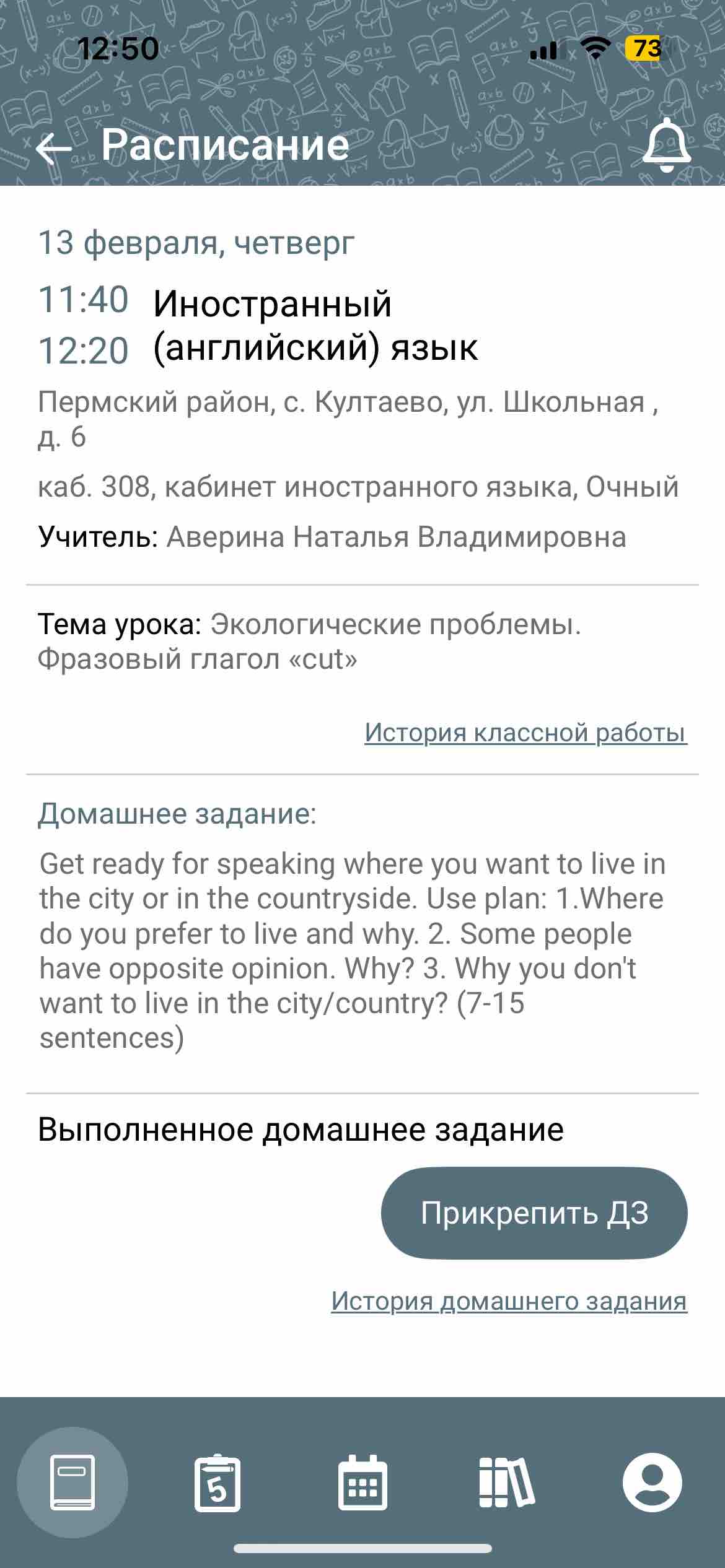The image size is (725, 1568).
Task: Open the notifications bell
Action: click(667, 144)
